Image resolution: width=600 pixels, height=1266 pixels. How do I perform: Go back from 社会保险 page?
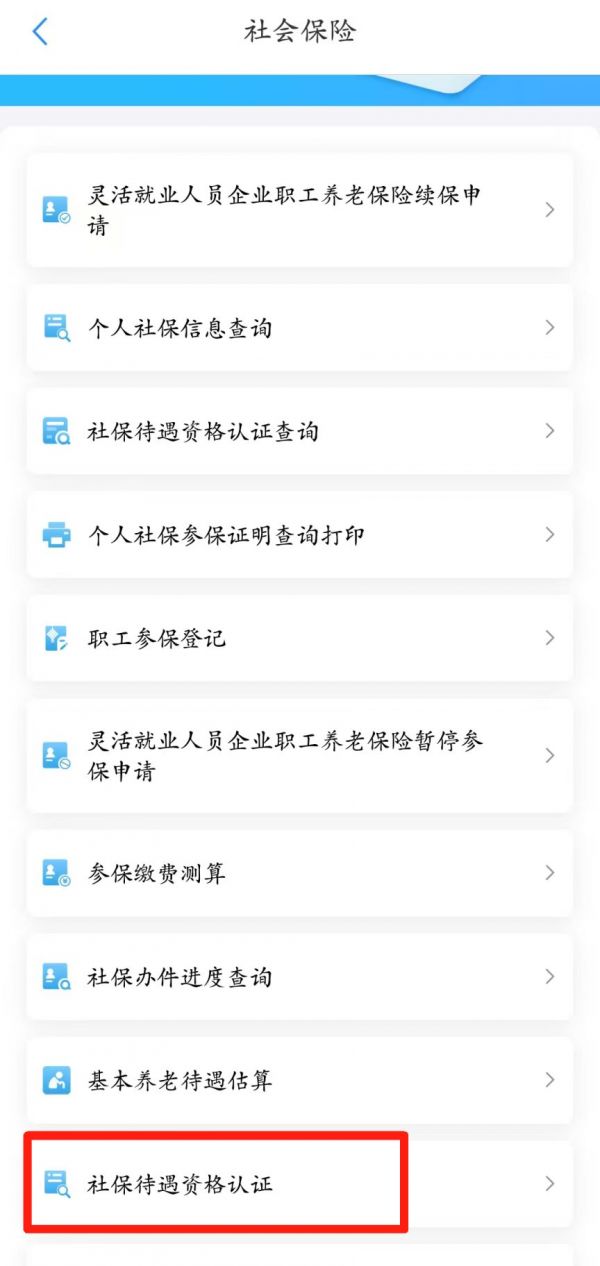pyautogui.click(x=40, y=31)
